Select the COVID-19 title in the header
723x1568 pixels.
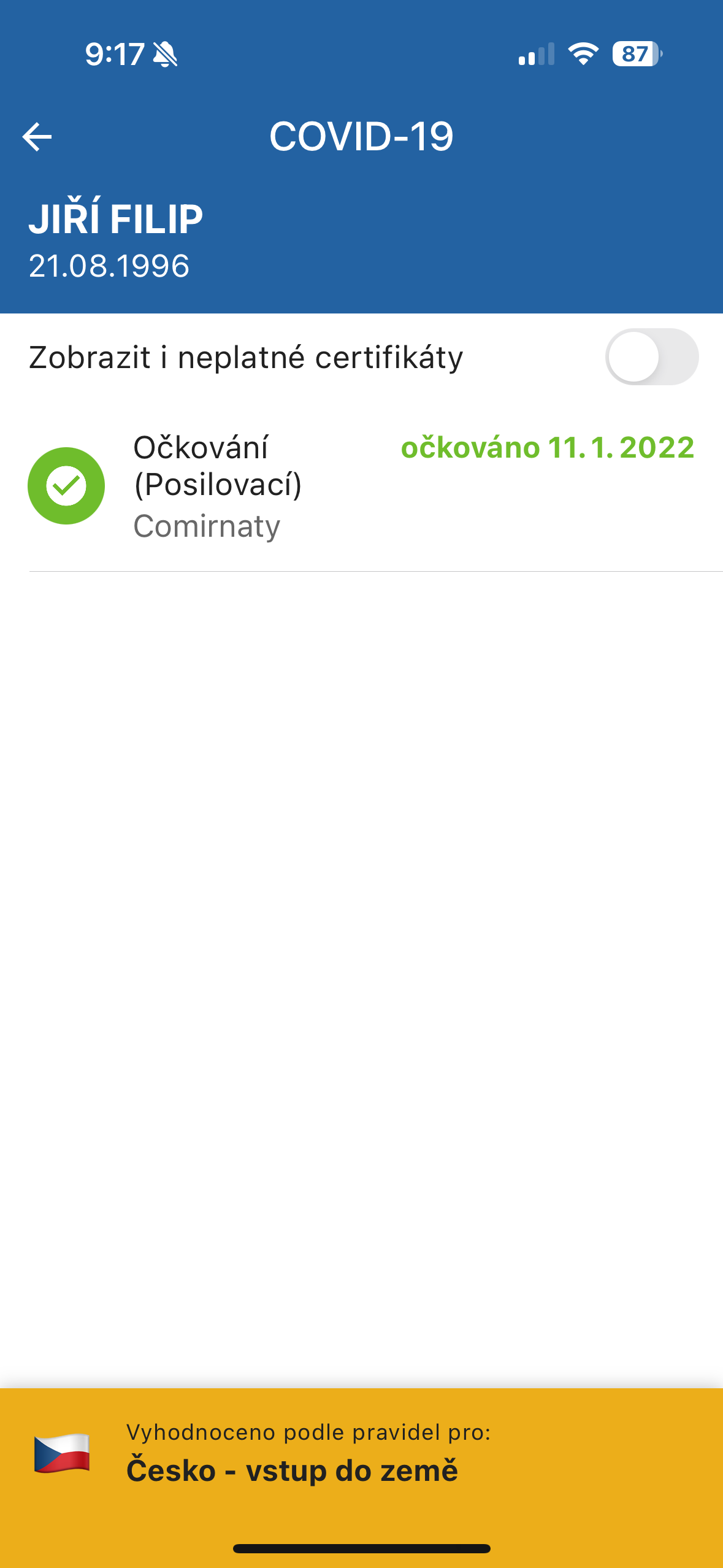click(x=361, y=136)
